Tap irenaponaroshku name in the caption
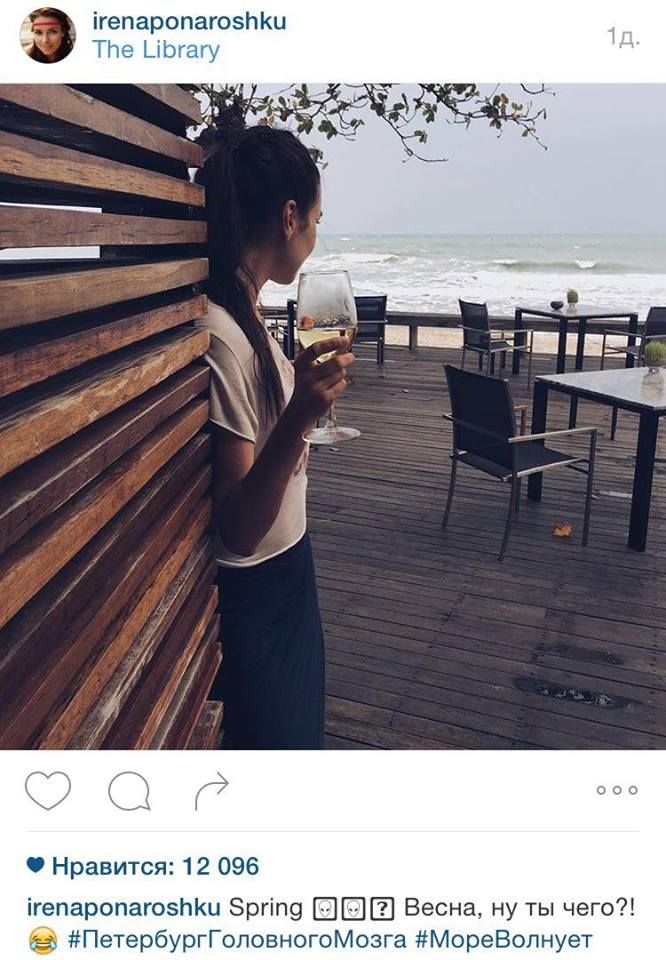 point(123,908)
